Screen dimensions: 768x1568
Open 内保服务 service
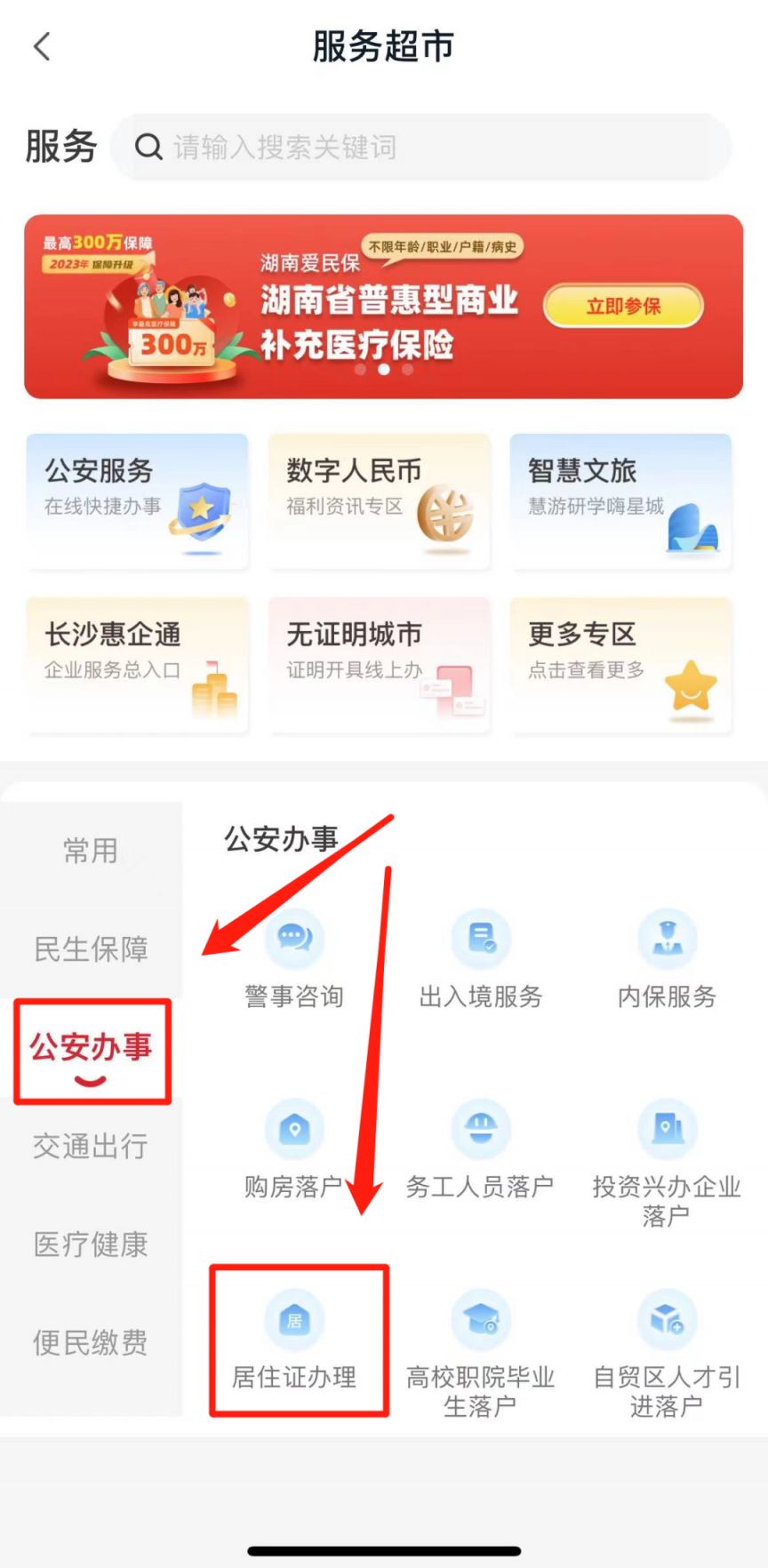tap(667, 960)
